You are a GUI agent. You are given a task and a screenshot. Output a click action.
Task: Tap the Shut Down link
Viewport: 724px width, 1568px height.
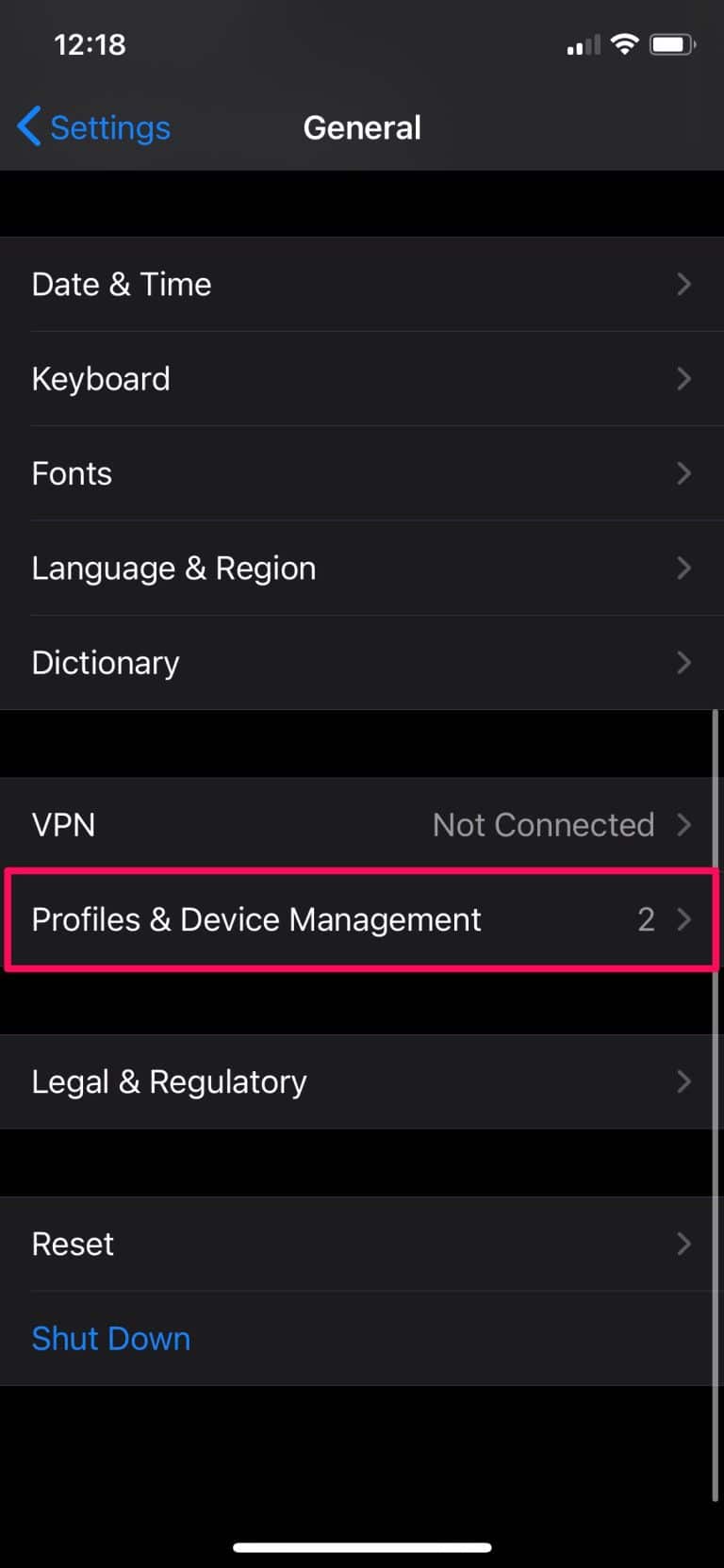point(110,1338)
